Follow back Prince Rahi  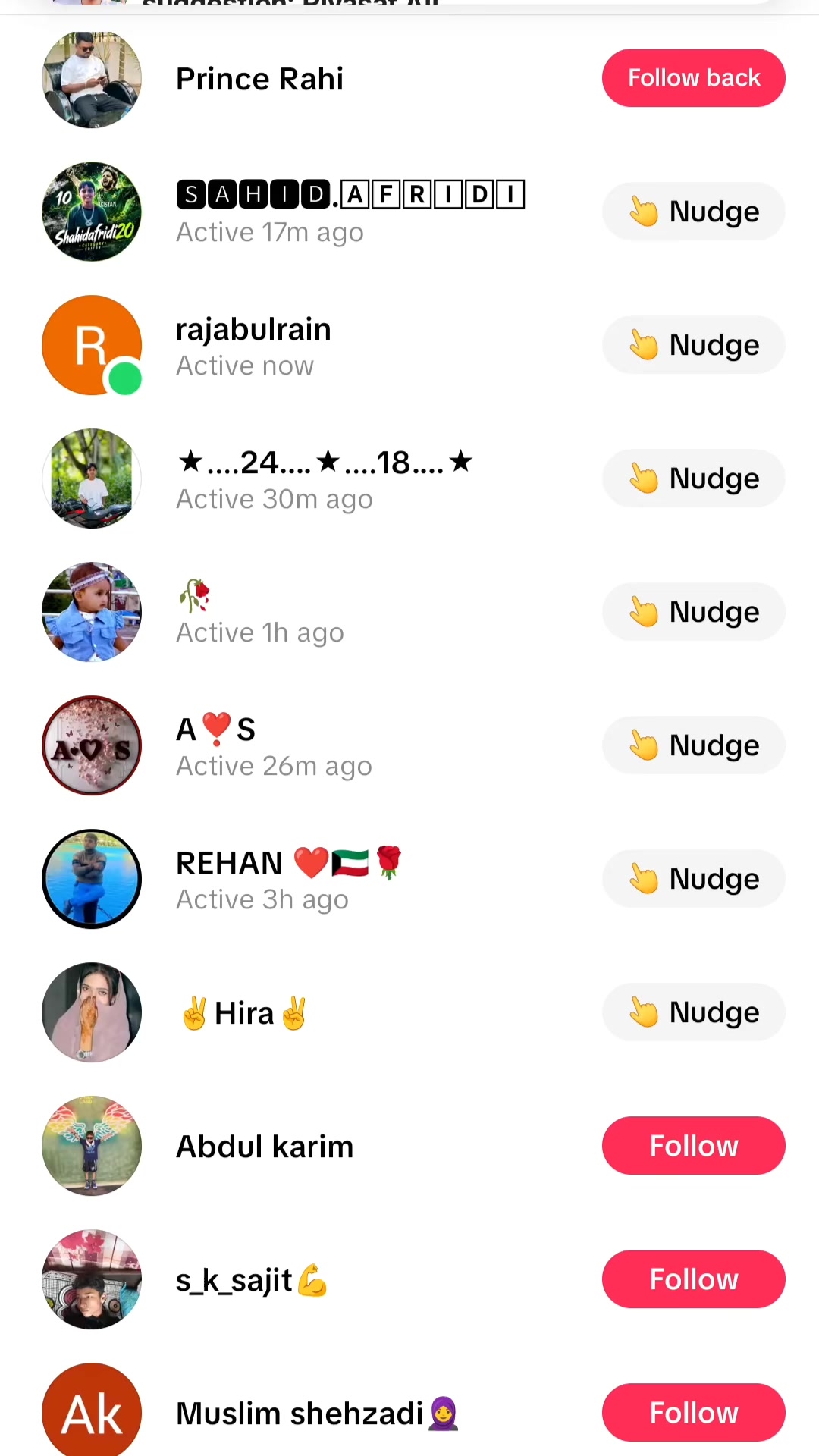point(693,78)
